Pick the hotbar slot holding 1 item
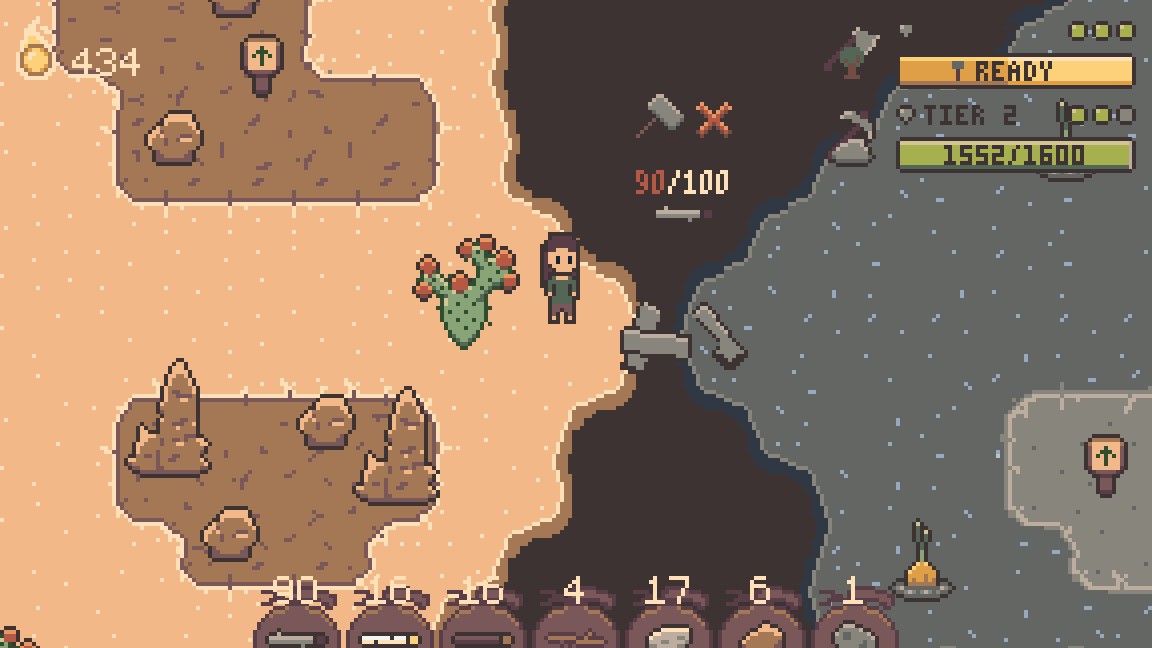1152x648 pixels. (x=852, y=630)
